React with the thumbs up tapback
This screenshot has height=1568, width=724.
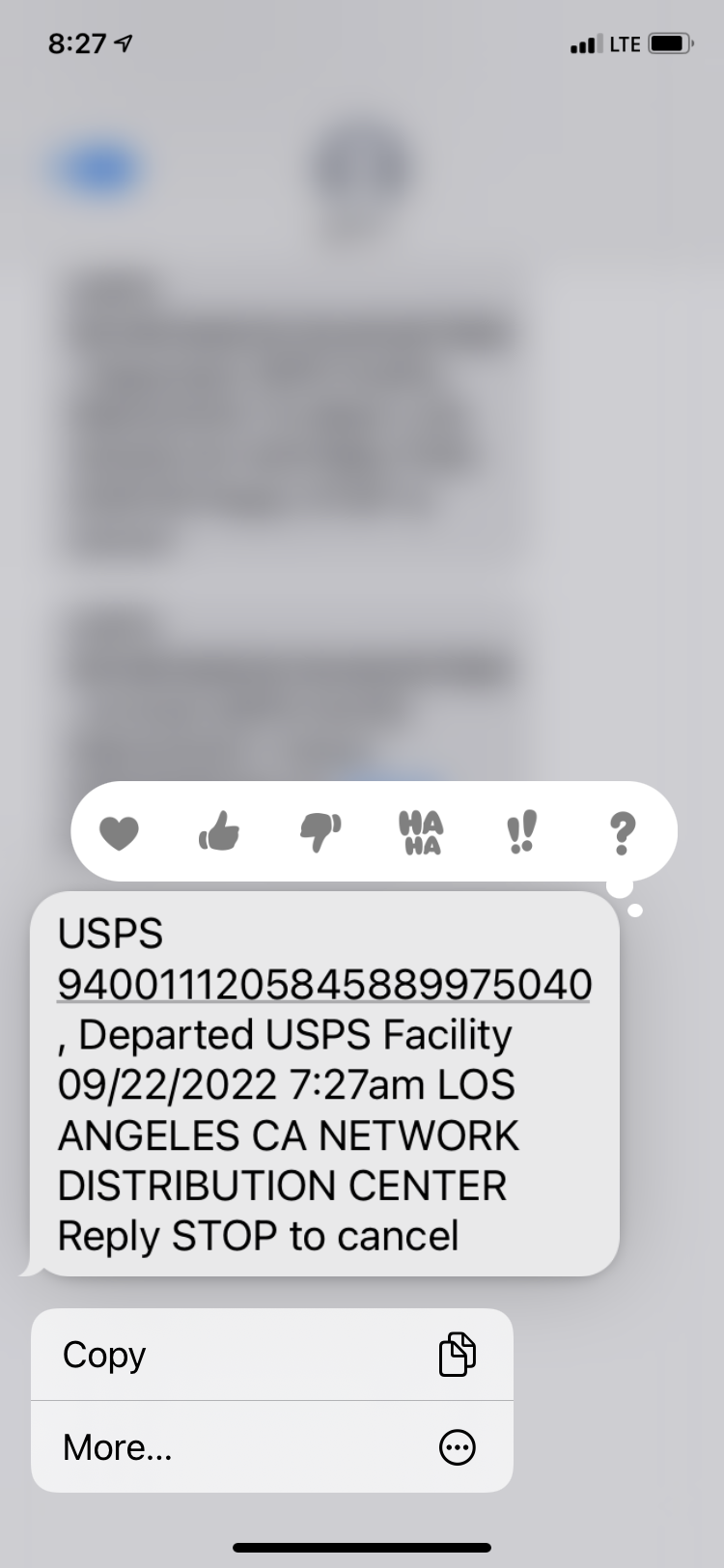219,831
